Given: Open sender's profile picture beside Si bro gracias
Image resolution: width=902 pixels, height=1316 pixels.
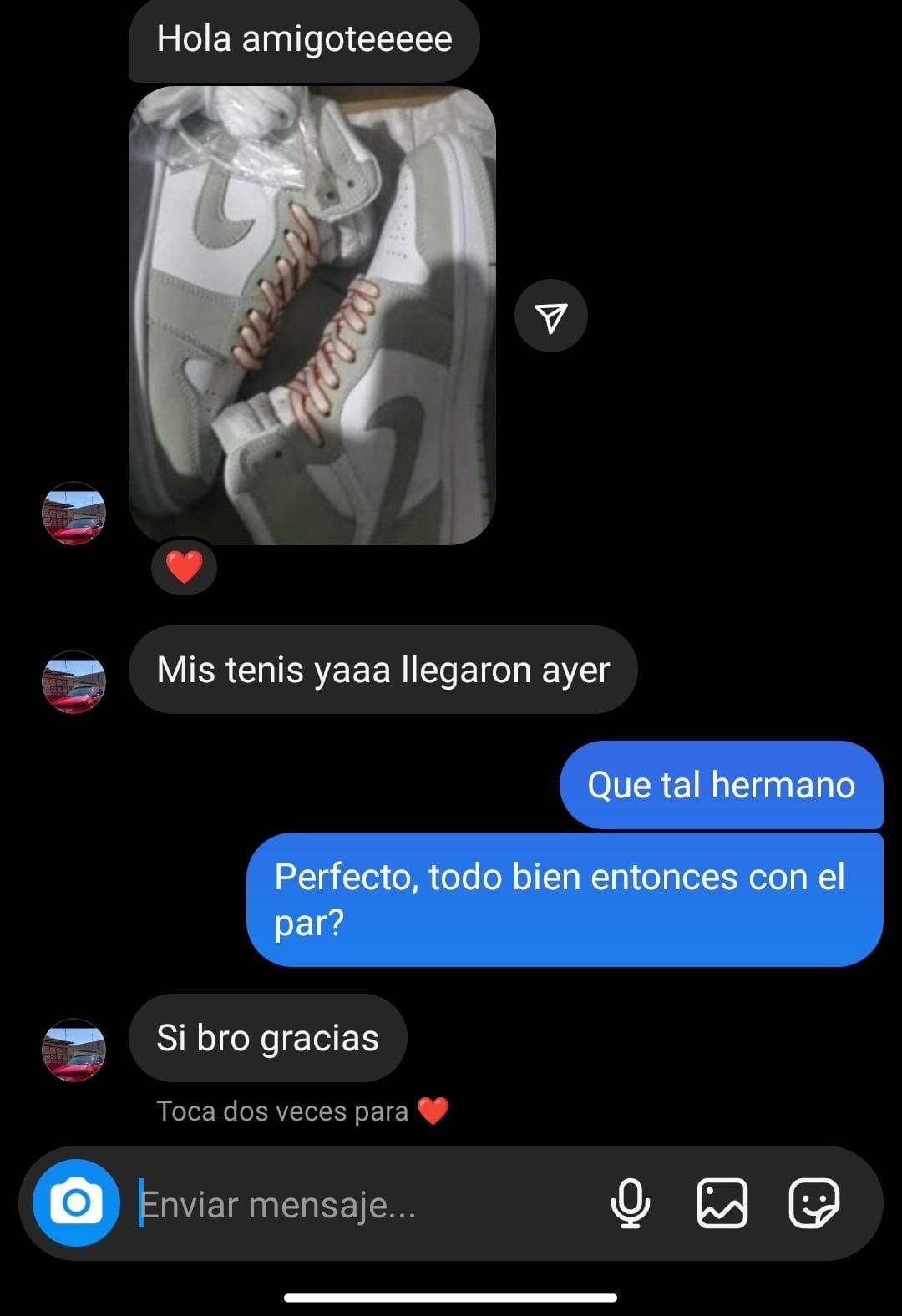Looking at the screenshot, I should tap(74, 1050).
